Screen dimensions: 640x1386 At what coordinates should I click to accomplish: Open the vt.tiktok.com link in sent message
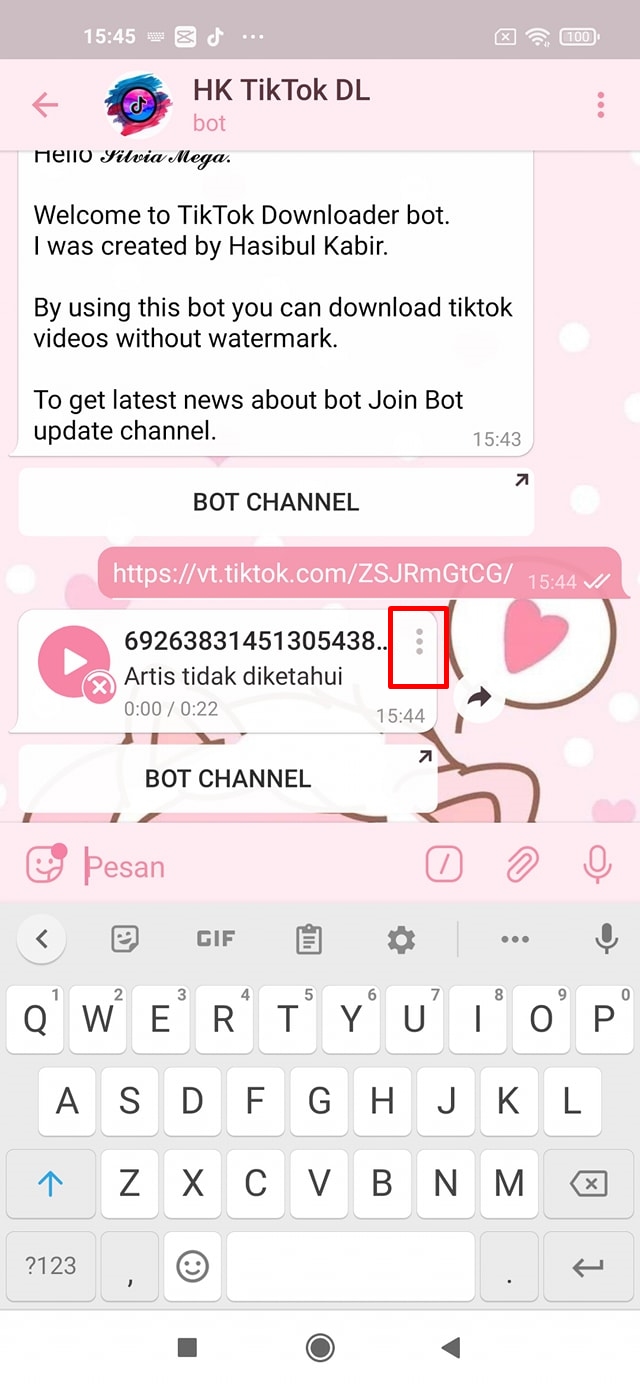tap(313, 573)
